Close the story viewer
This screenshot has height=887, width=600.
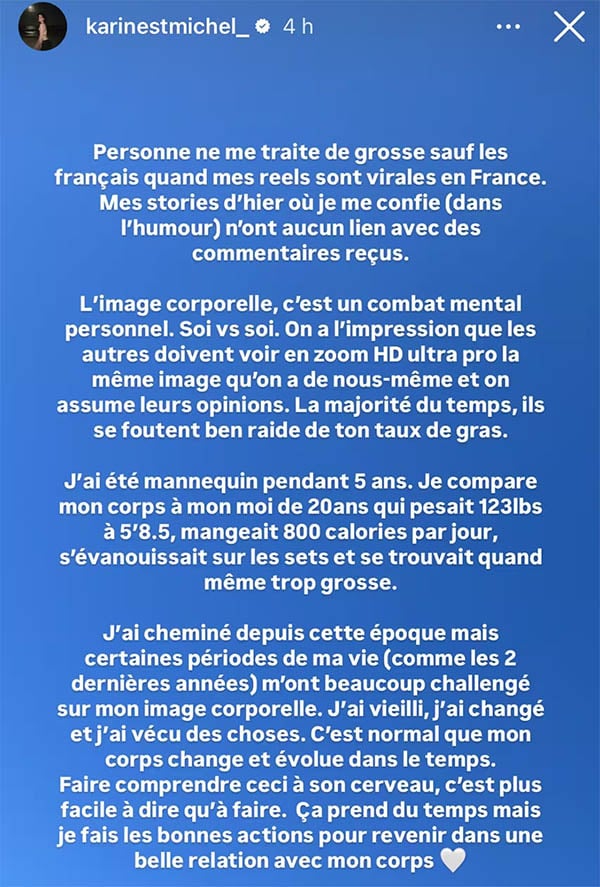click(569, 27)
